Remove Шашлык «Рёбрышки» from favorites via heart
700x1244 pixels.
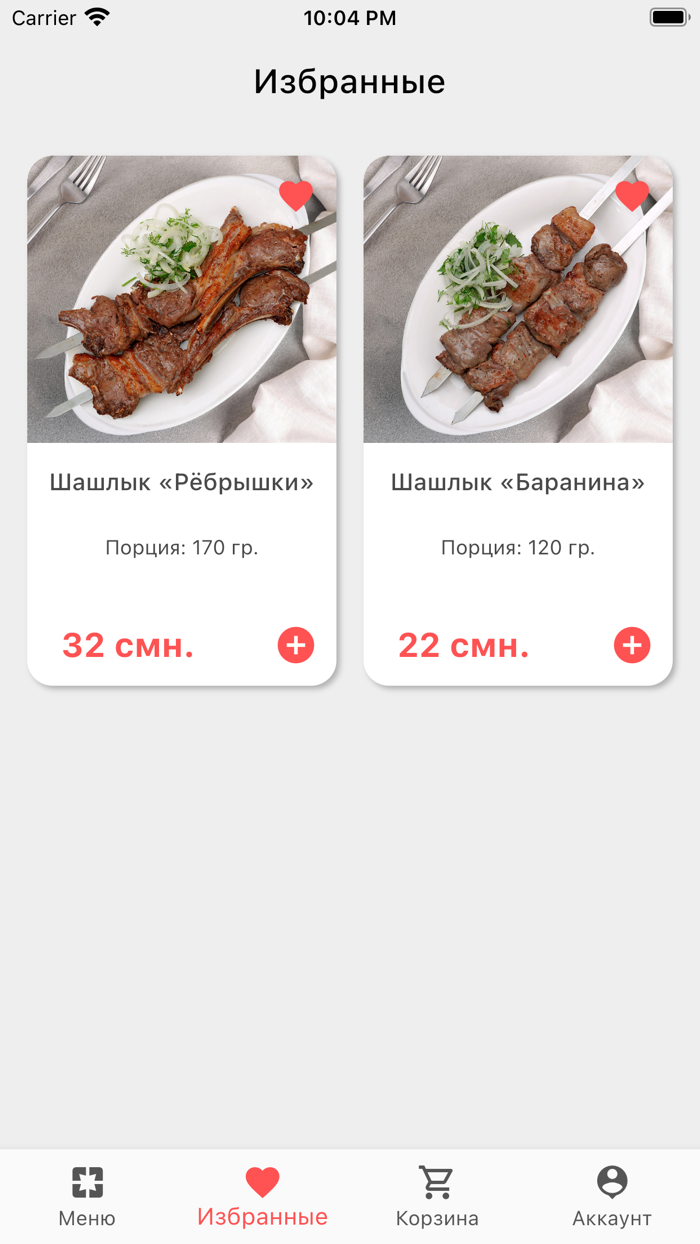point(296,195)
